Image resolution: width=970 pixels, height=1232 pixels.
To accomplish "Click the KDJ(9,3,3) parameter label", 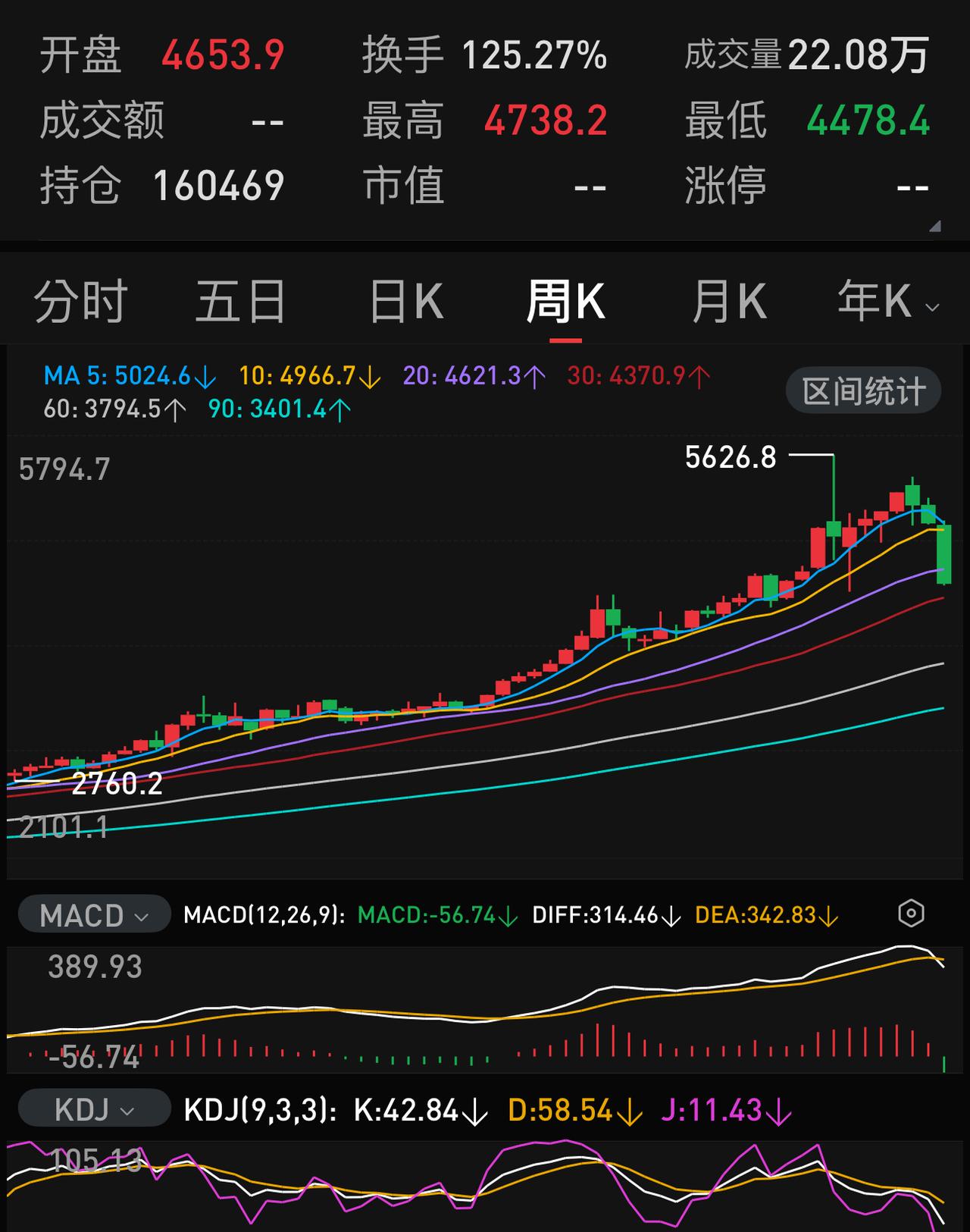I will (258, 1110).
